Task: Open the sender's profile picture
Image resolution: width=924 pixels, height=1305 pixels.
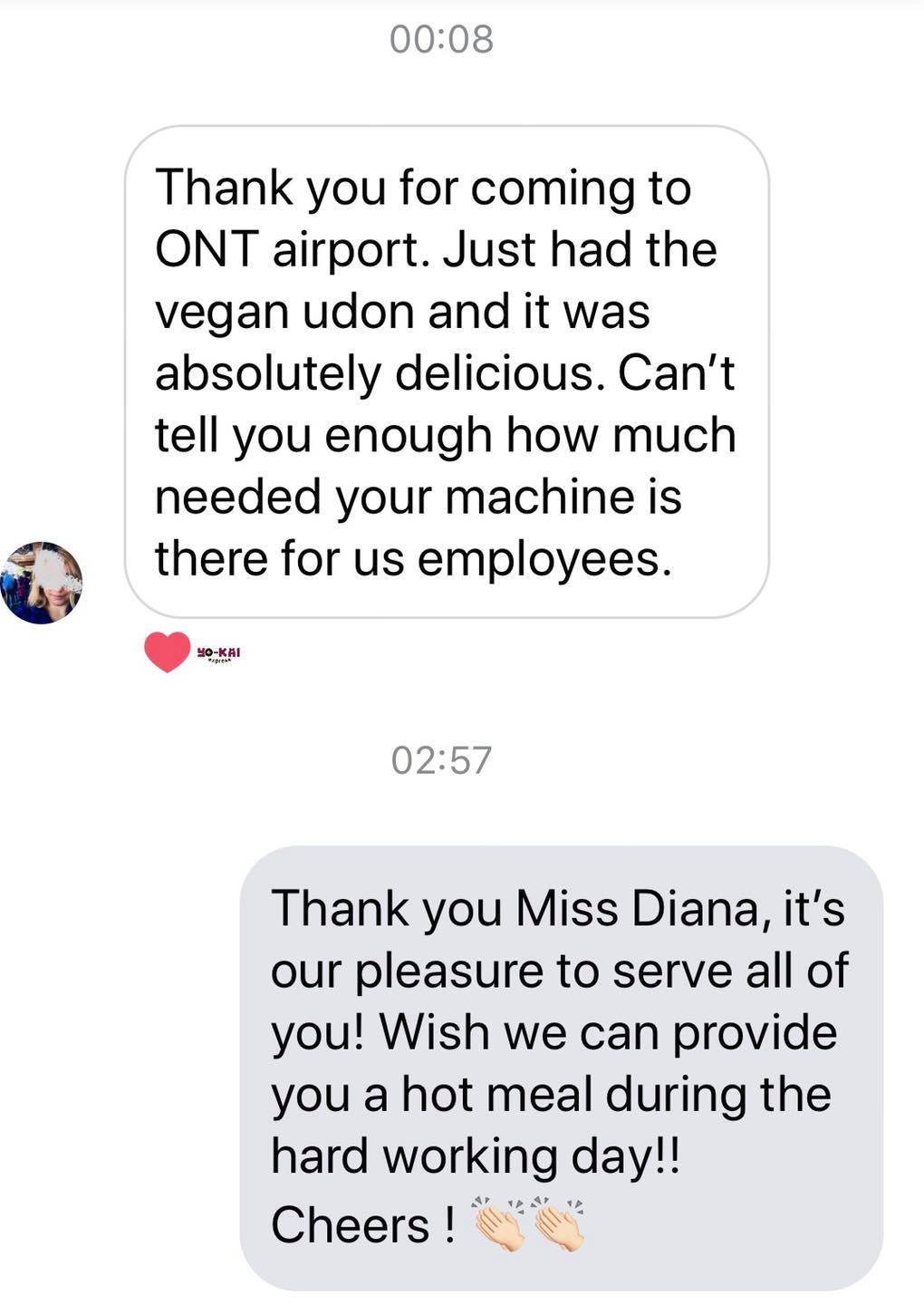Action: coord(42,583)
